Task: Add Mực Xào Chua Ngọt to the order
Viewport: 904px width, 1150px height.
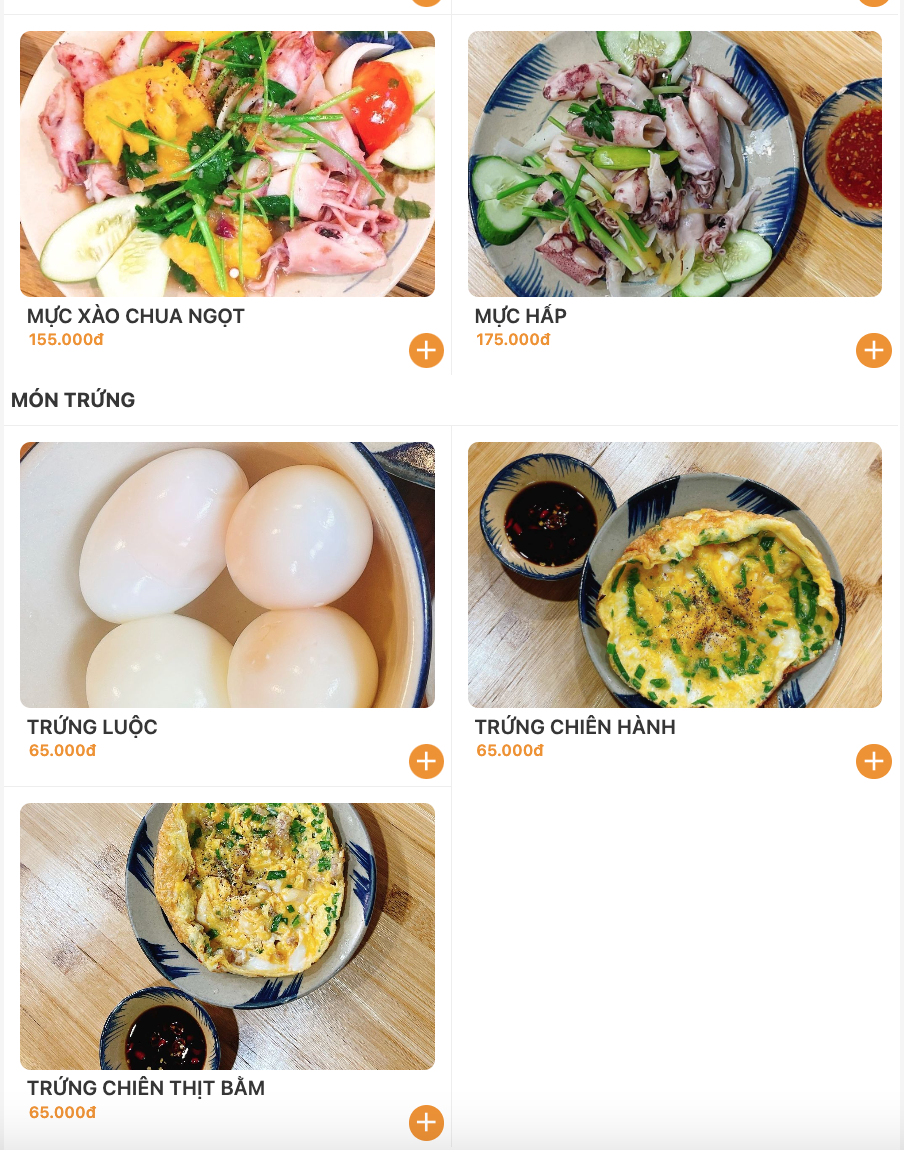Action: 426,351
